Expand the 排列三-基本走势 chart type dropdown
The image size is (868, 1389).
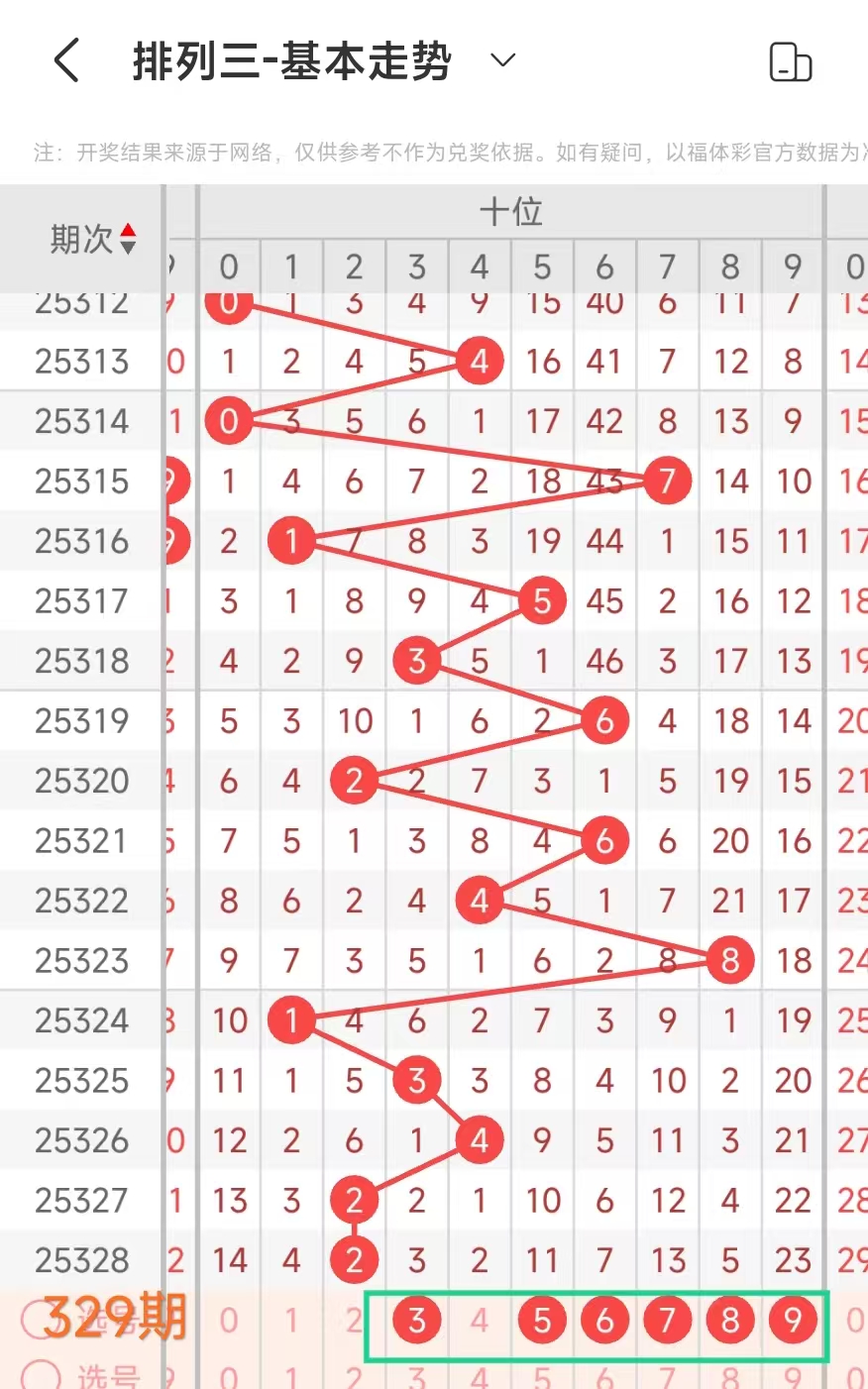[503, 60]
